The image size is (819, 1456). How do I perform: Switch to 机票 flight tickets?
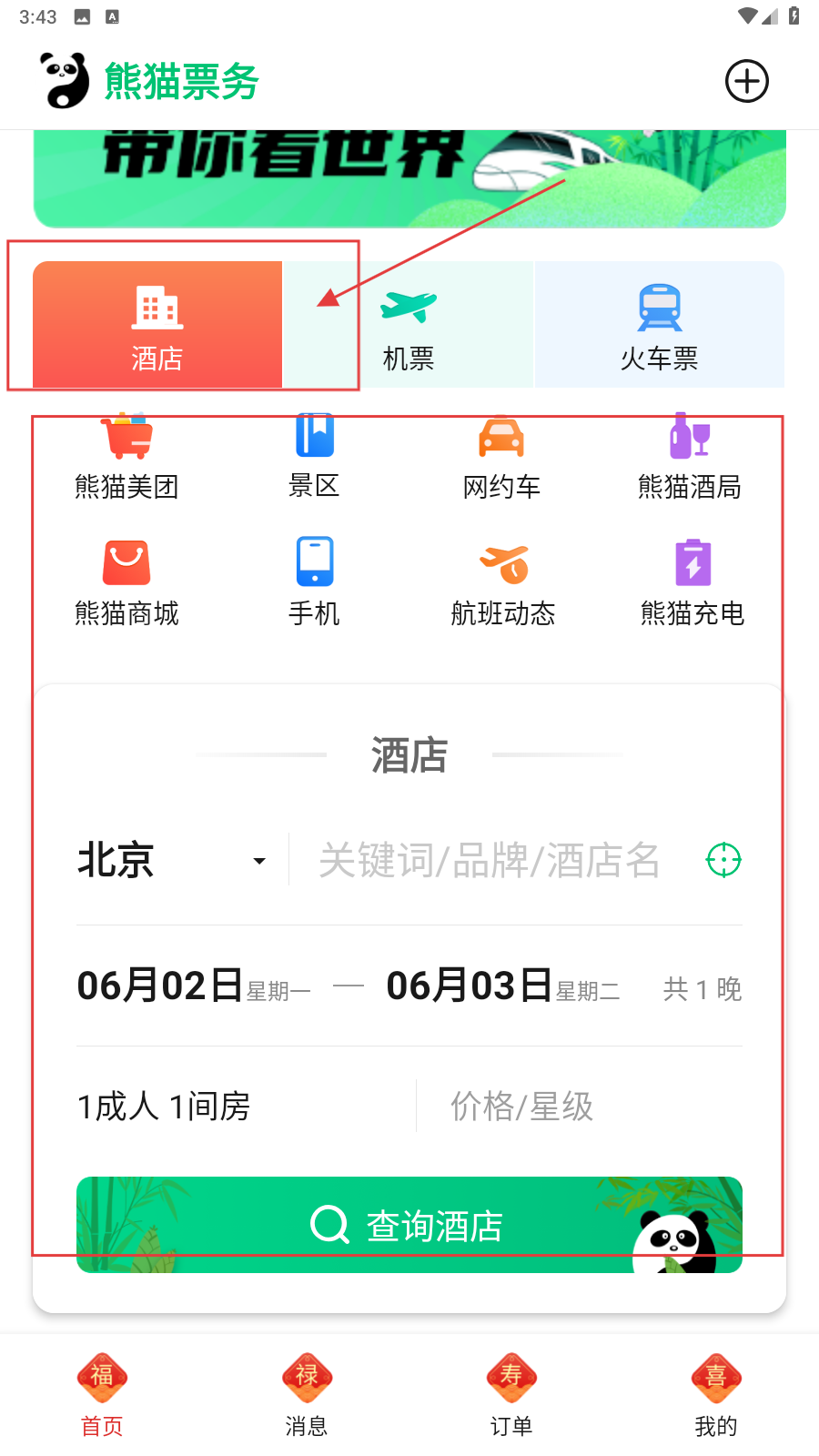click(409, 325)
